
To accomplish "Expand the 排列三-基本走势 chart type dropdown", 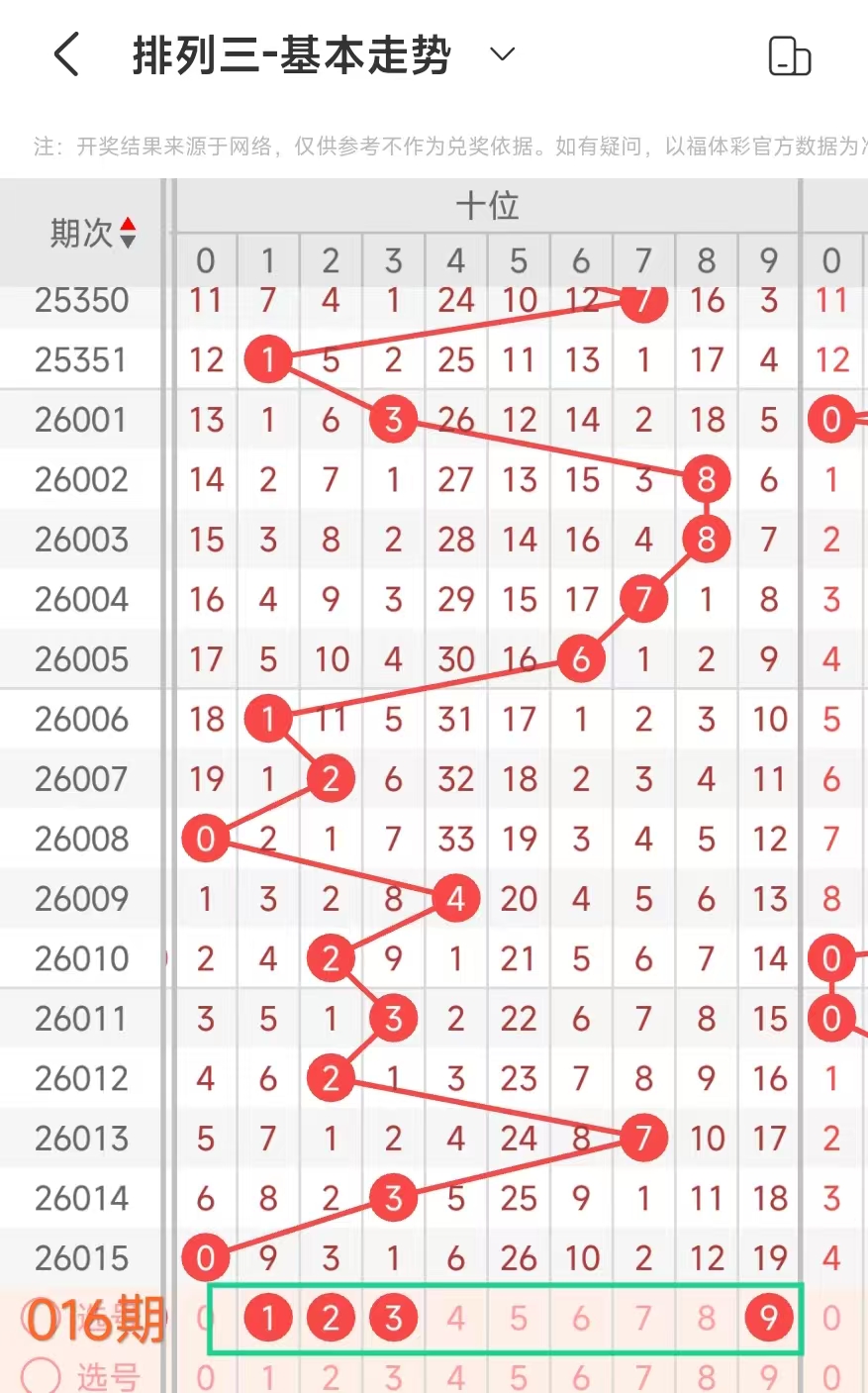I will tap(503, 54).
